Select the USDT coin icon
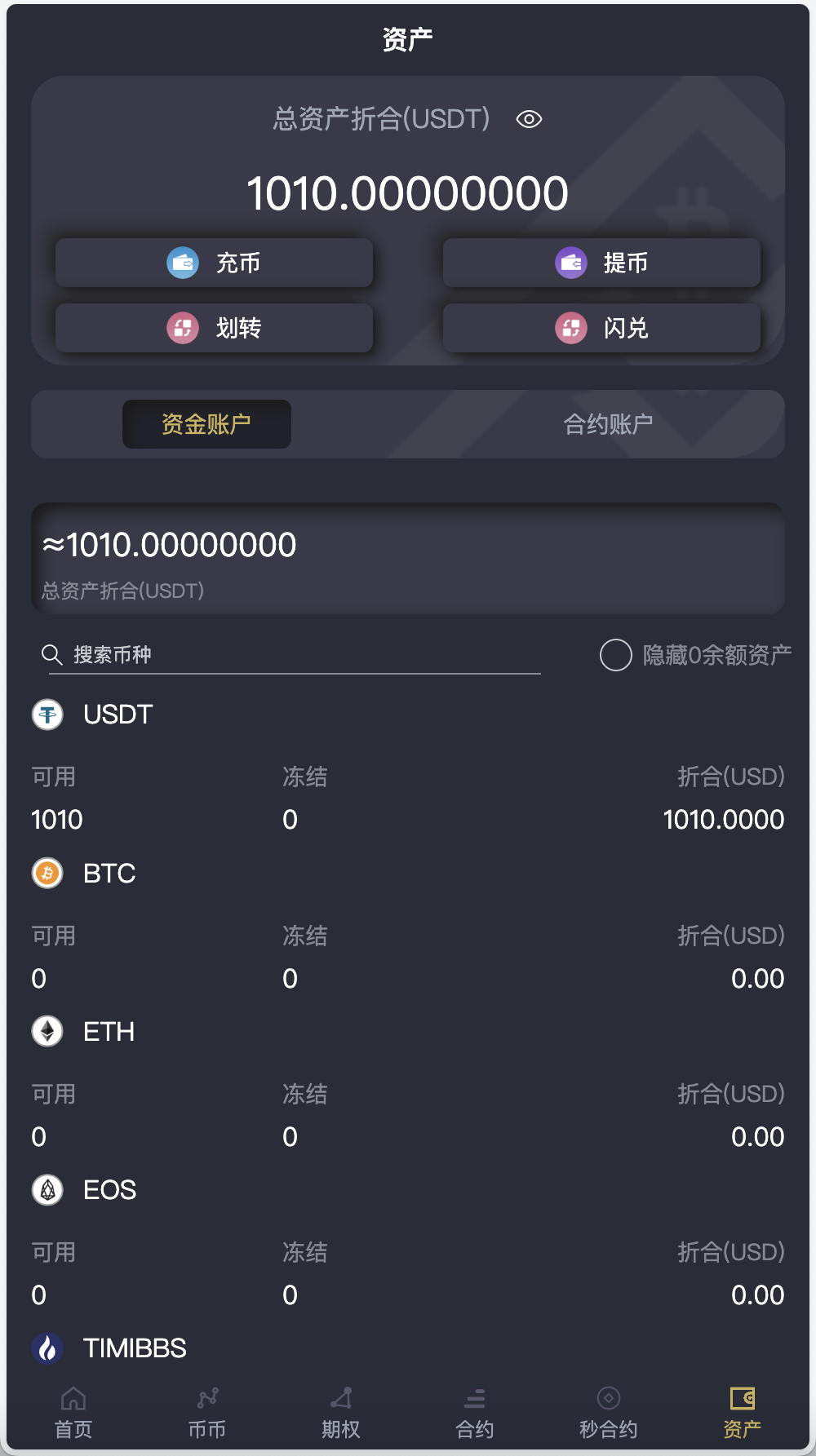This screenshot has width=816, height=1456. tap(47, 715)
